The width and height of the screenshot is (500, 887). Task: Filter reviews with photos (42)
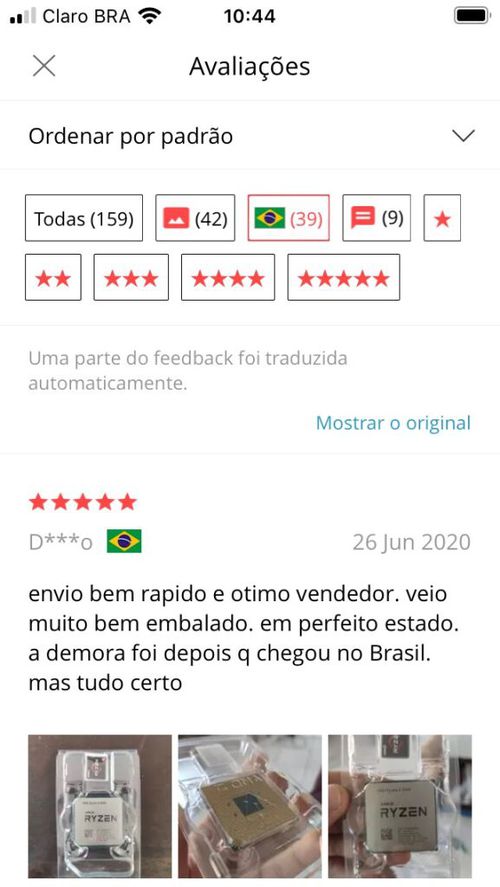195,218
